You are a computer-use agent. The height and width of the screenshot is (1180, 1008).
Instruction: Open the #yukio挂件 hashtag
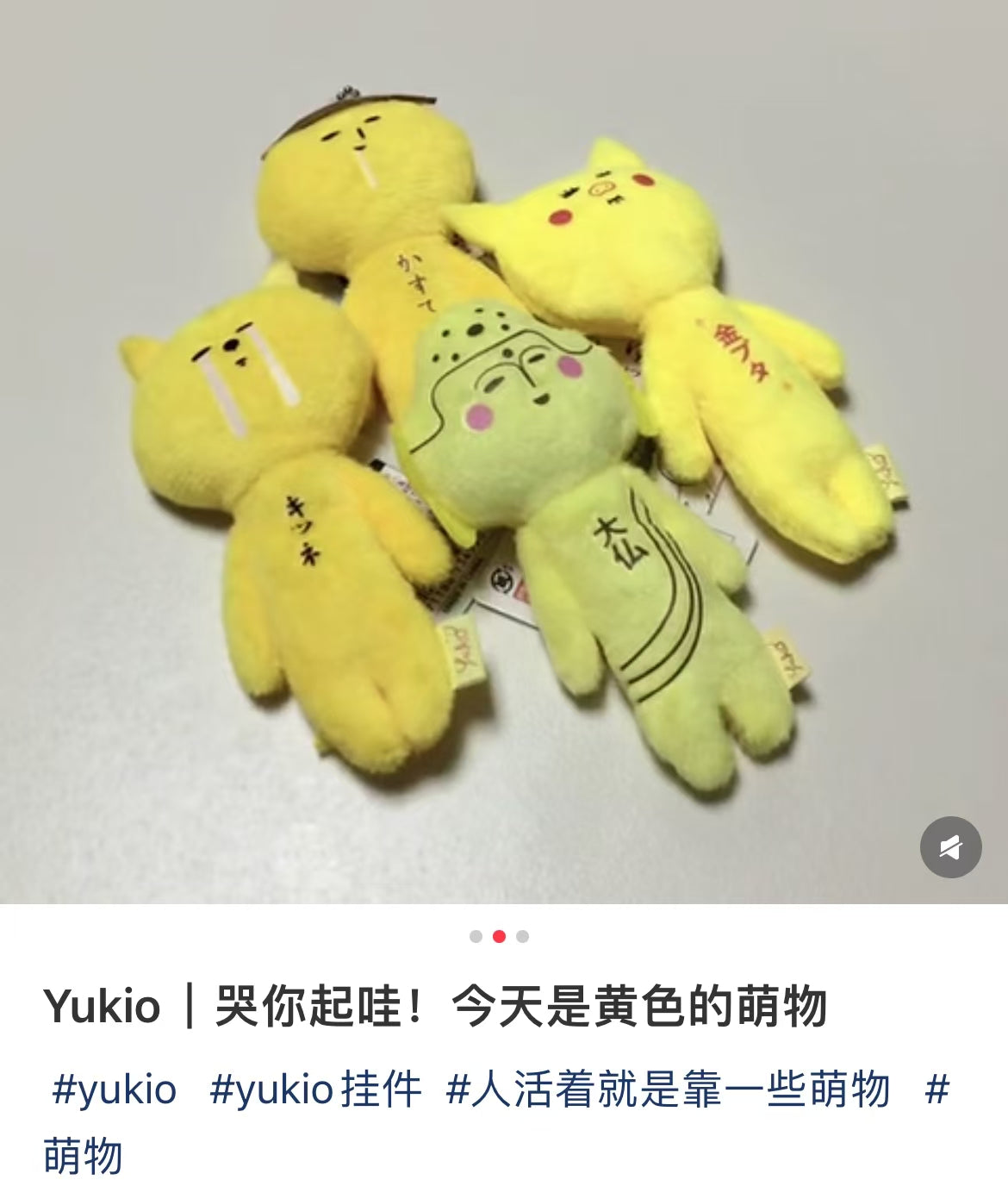[315, 1089]
